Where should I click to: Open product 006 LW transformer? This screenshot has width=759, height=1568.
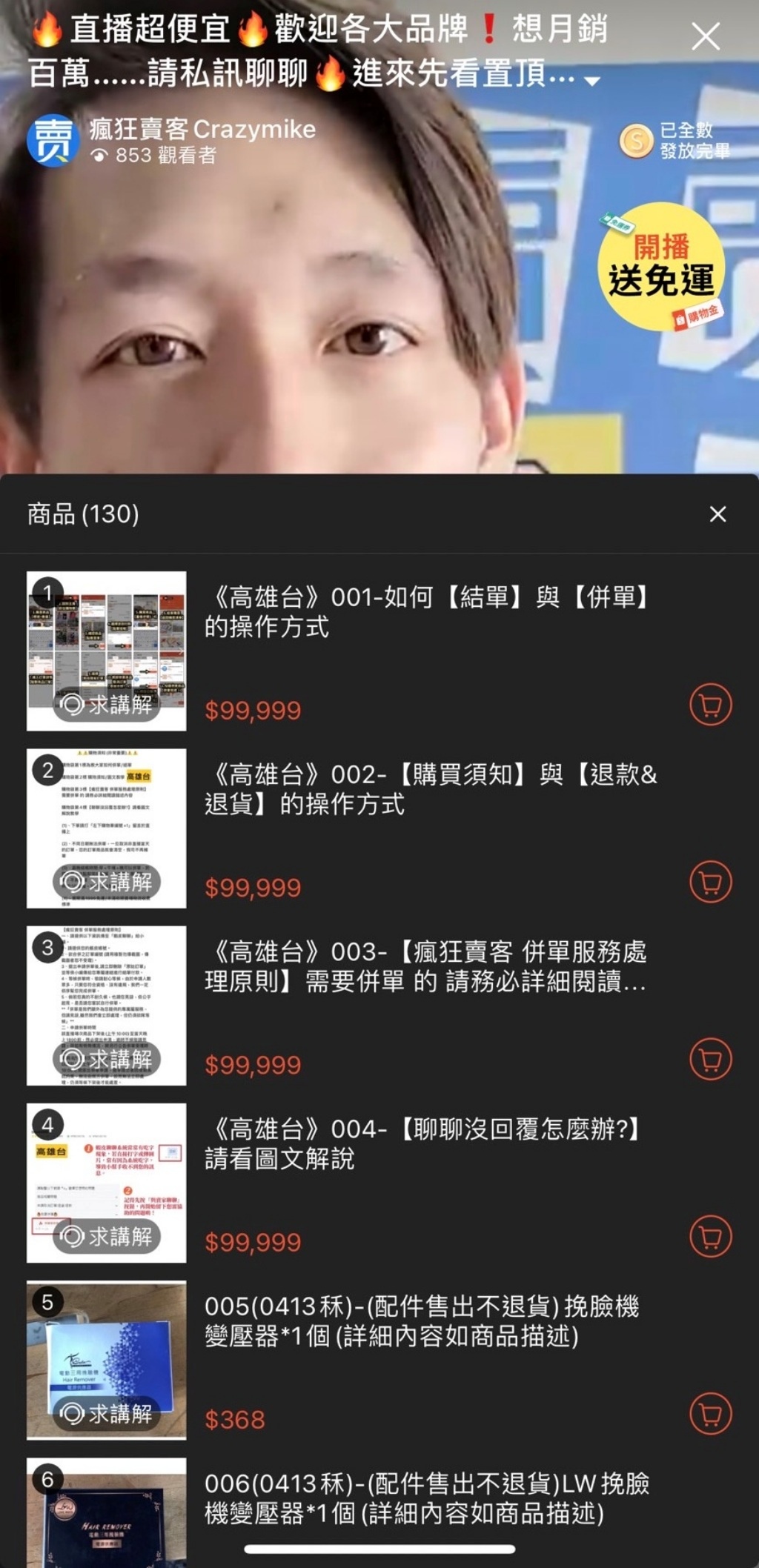426,1498
